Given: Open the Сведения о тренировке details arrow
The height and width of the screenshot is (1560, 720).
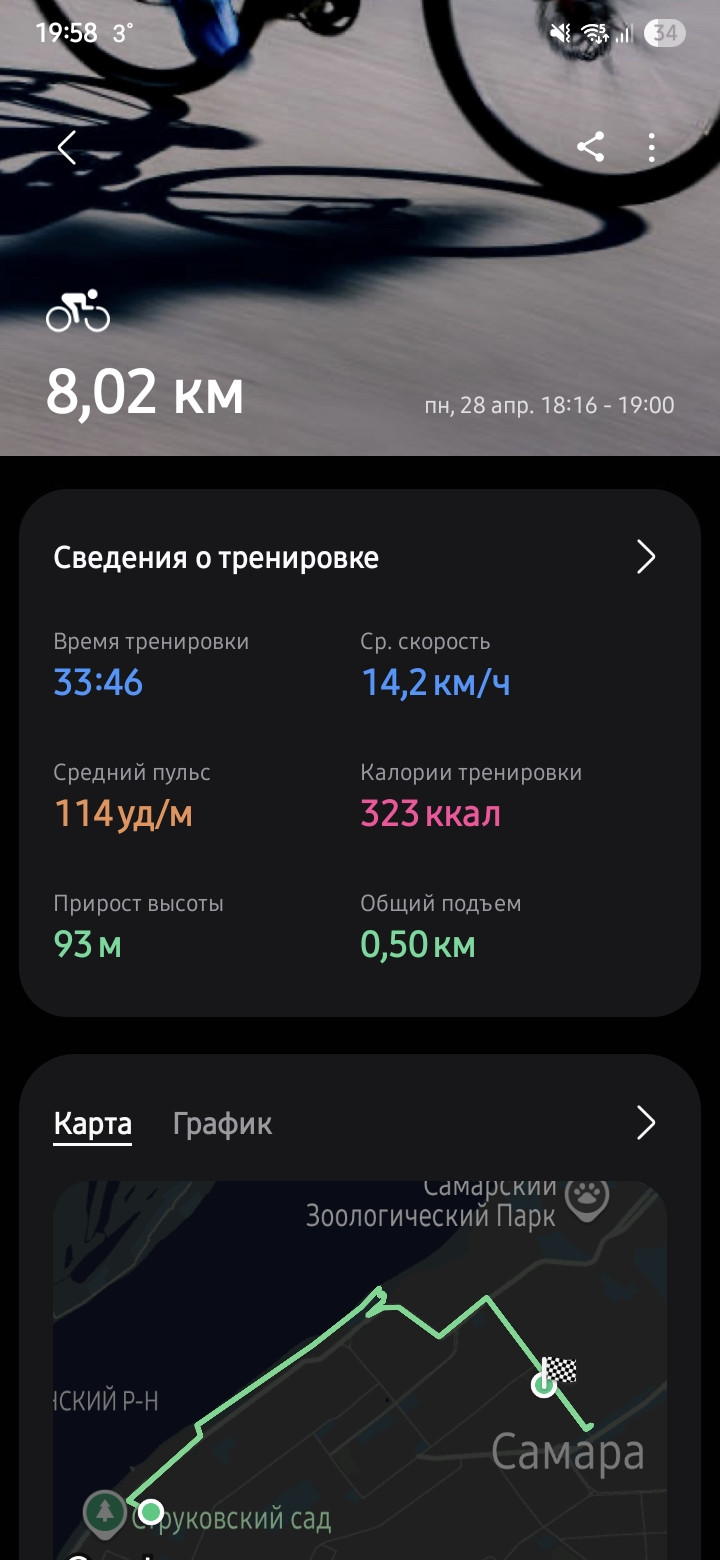Looking at the screenshot, I should (646, 557).
